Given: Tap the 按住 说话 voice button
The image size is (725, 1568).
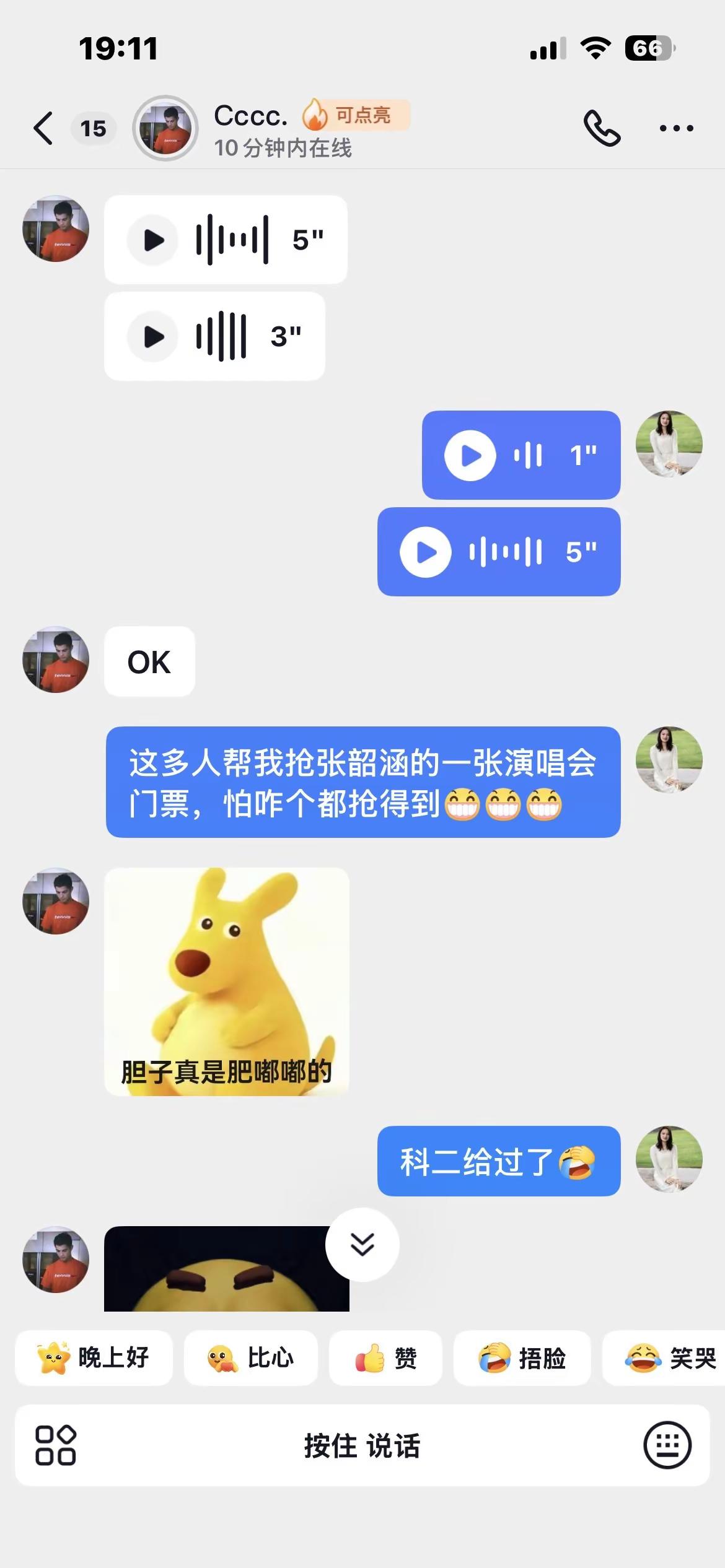Looking at the screenshot, I should (362, 1445).
